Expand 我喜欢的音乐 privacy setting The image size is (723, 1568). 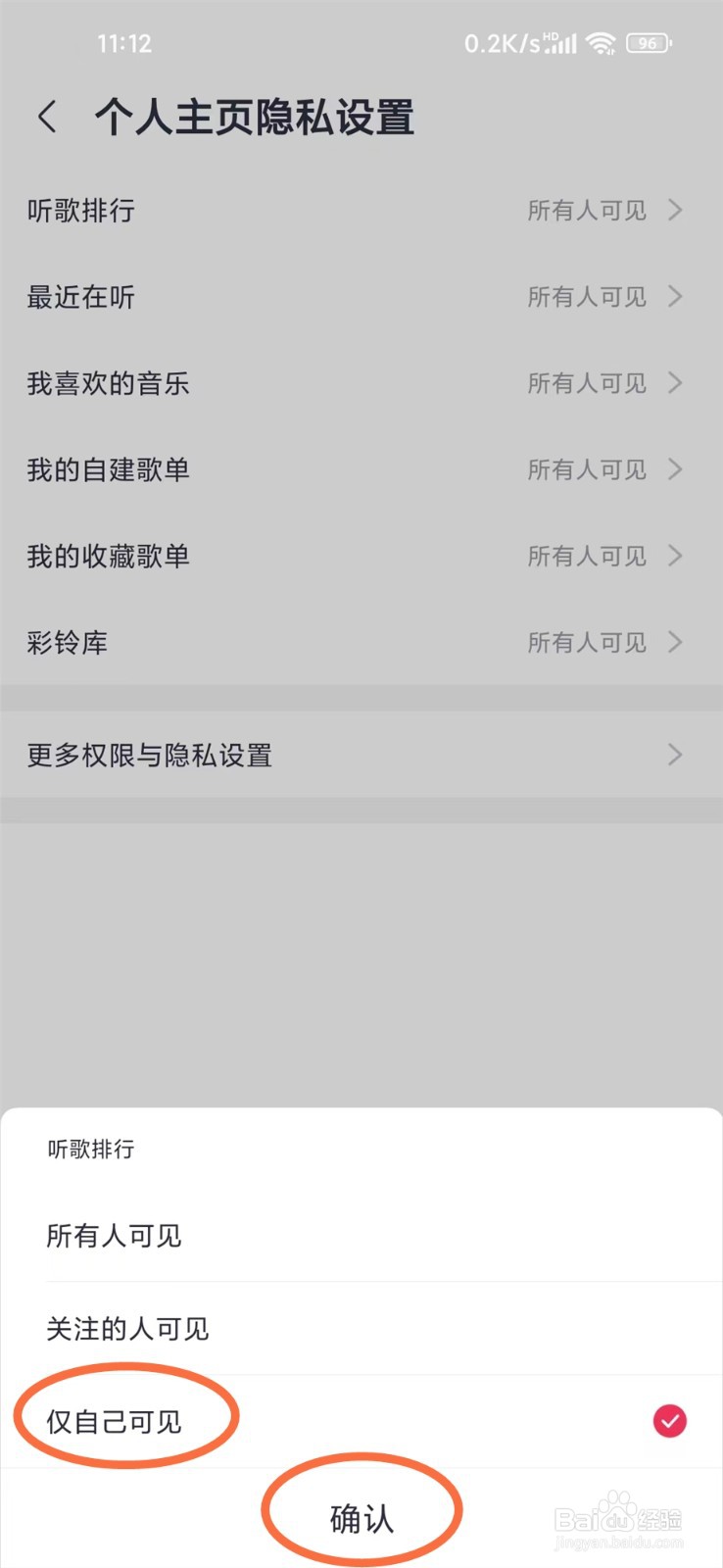(x=361, y=383)
